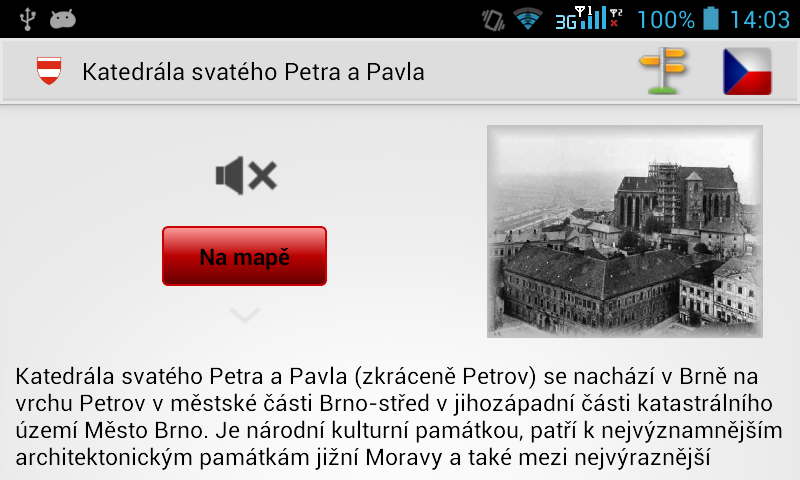The height and width of the screenshot is (480, 800).
Task: Open the historic cathedral photo
Action: [624, 231]
